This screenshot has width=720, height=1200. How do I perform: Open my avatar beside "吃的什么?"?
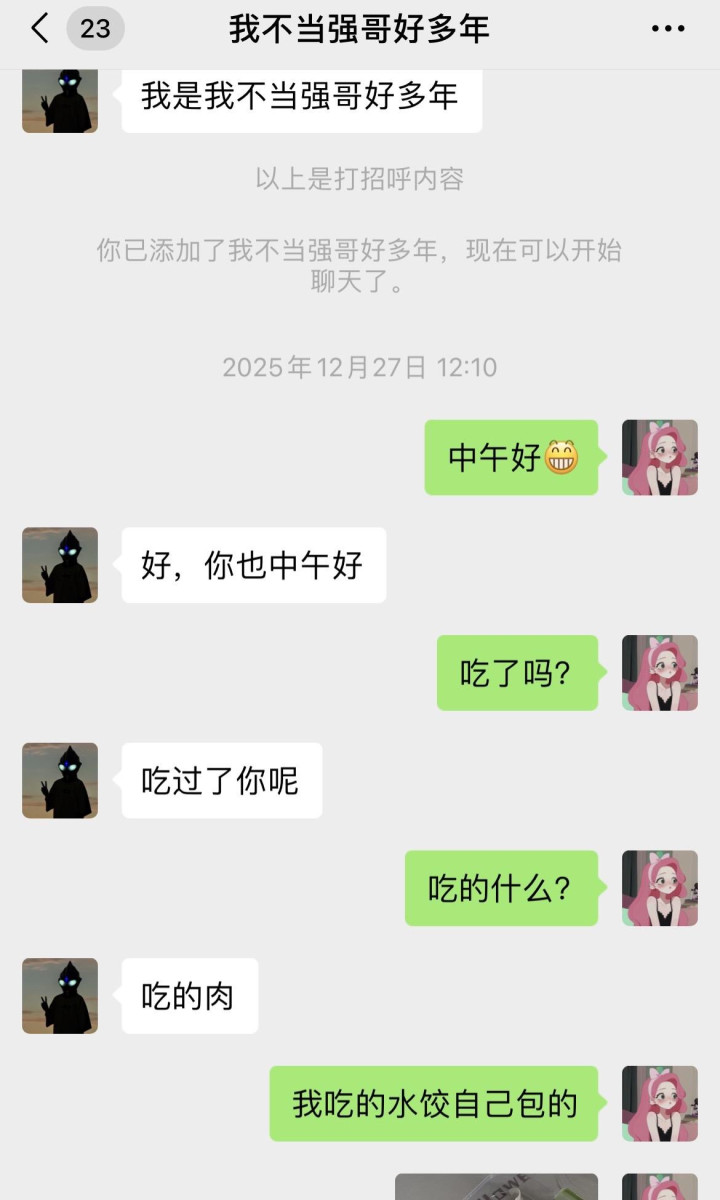pyautogui.click(x=660, y=888)
